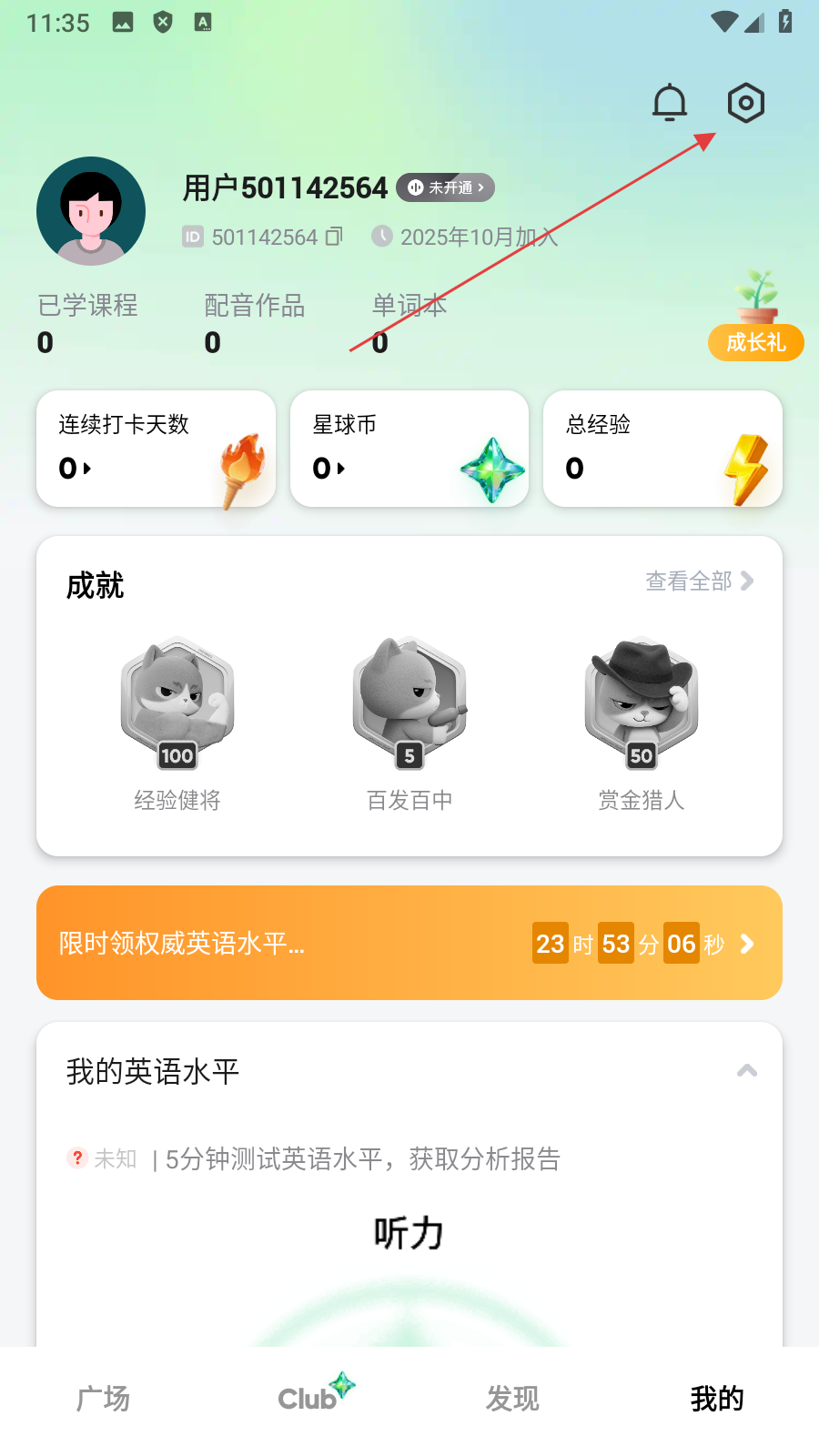Switch to the 广场 tab
This screenshot has height=1456, width=819.
point(103,1399)
